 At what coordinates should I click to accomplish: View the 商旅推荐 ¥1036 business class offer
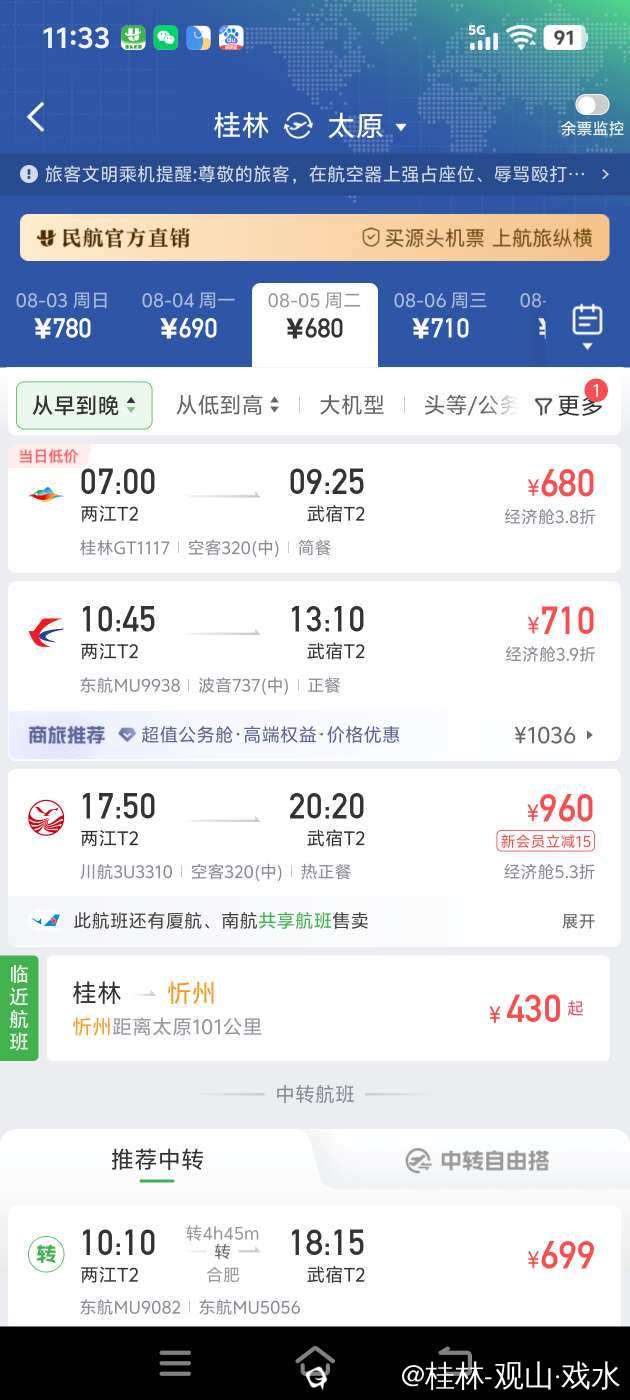tap(314, 735)
